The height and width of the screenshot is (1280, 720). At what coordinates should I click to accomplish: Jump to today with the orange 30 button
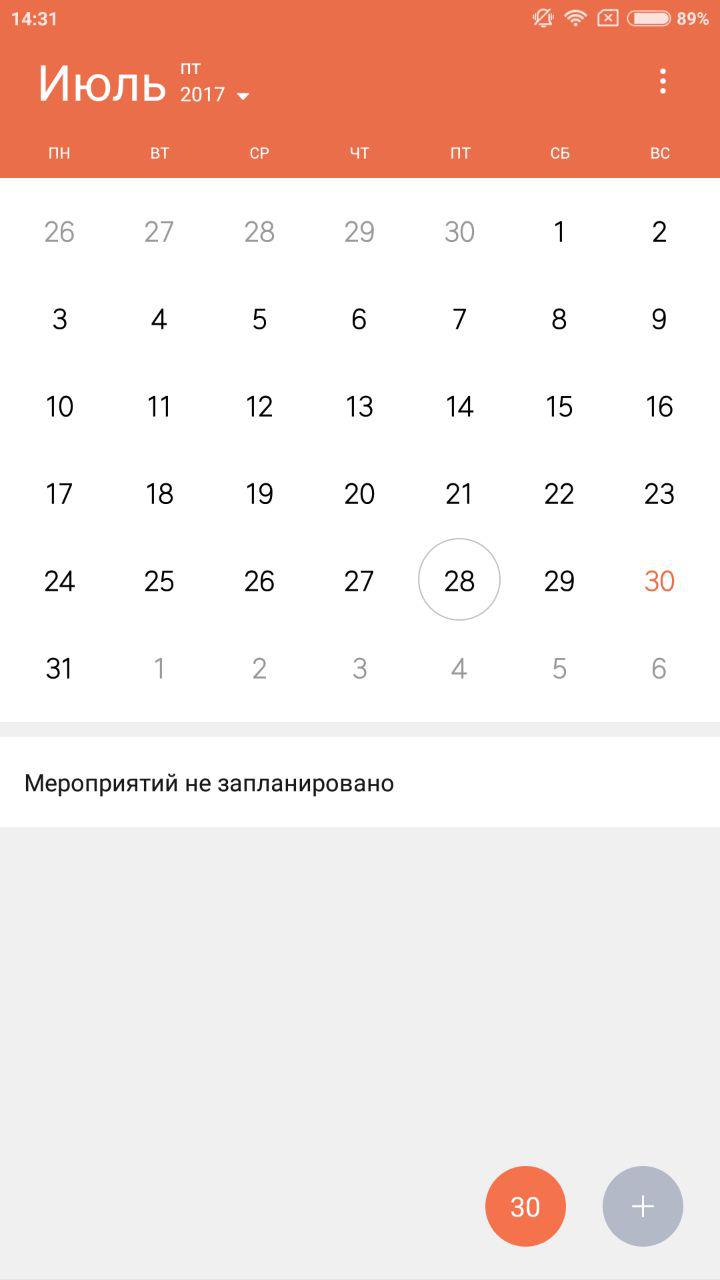pyautogui.click(x=525, y=1206)
